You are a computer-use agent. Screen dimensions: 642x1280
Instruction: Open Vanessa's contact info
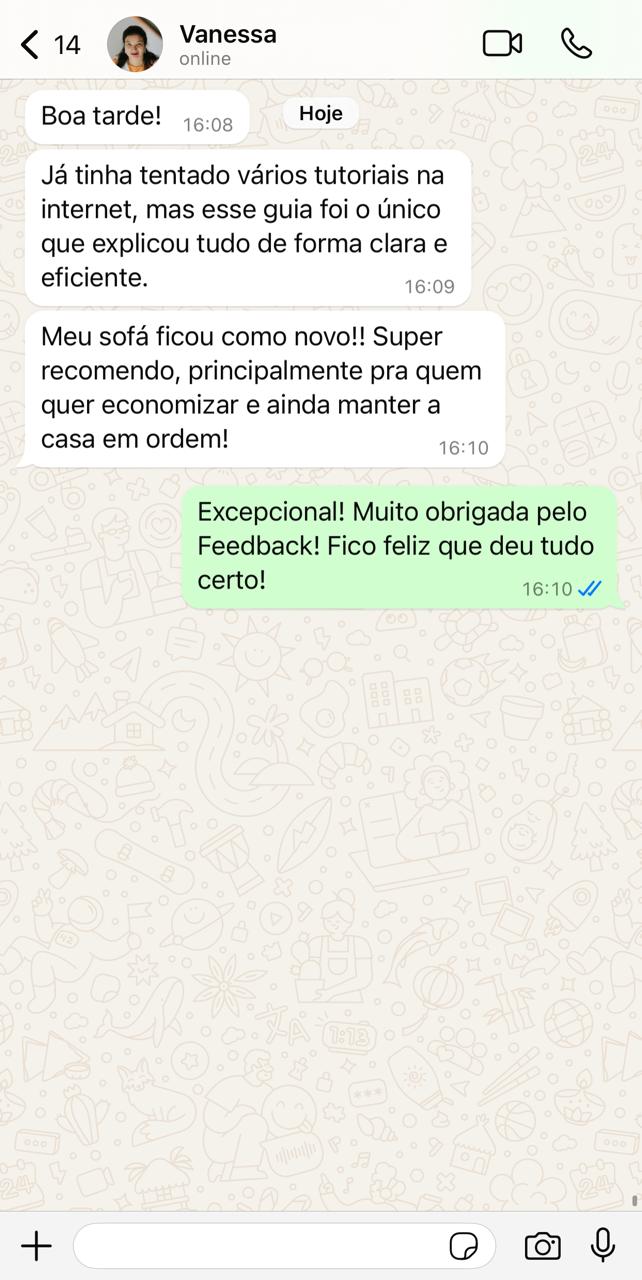point(228,44)
